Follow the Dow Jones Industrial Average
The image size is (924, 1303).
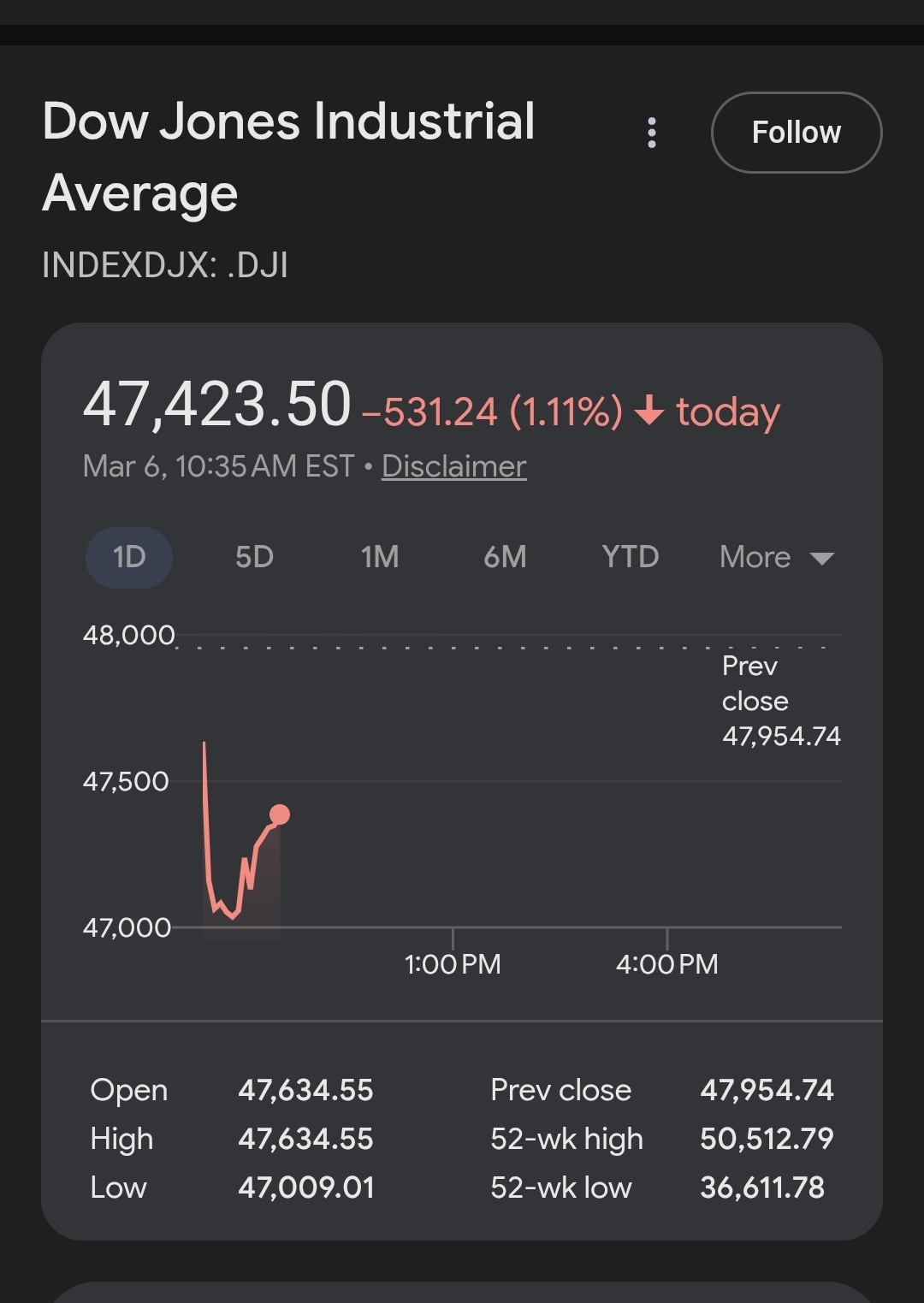pos(796,133)
